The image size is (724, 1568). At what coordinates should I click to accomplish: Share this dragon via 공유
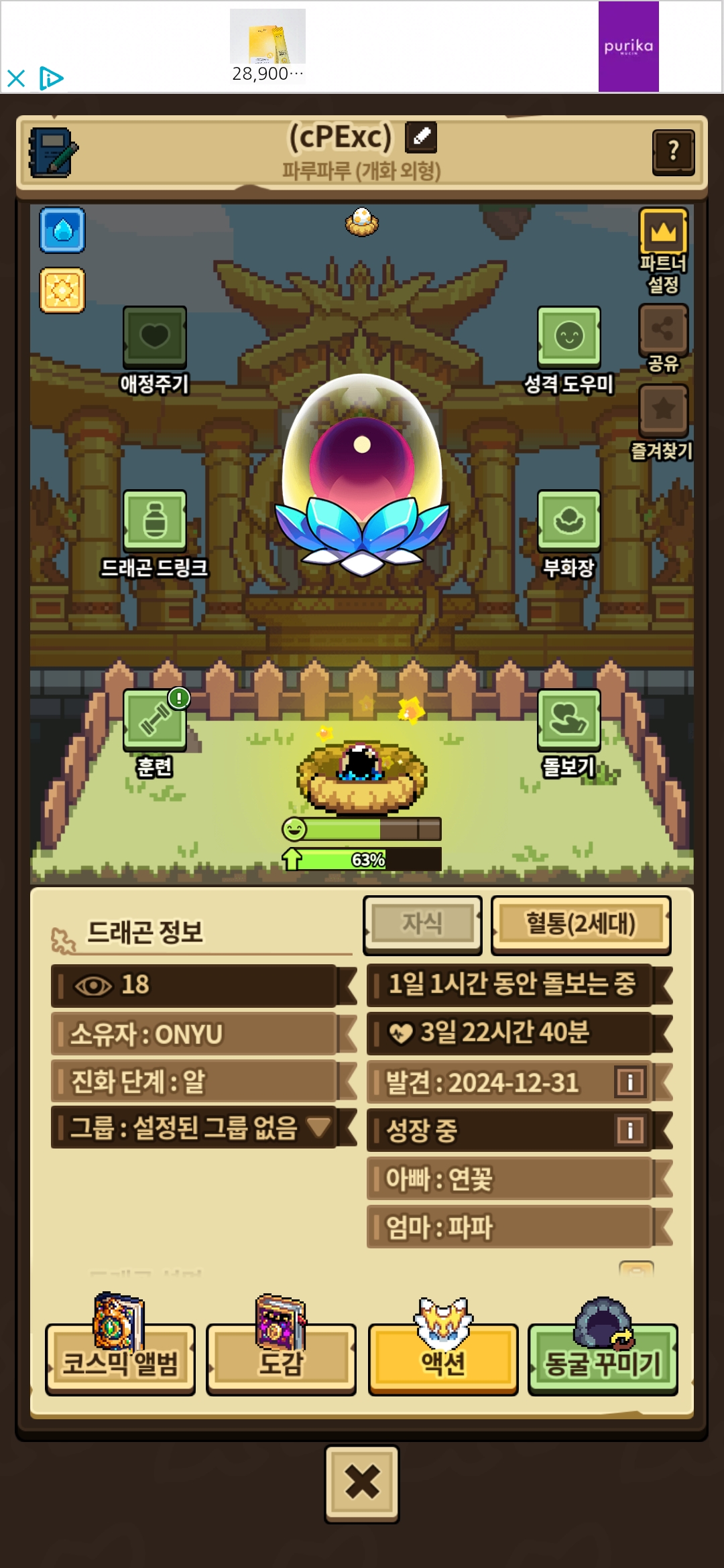[663, 330]
